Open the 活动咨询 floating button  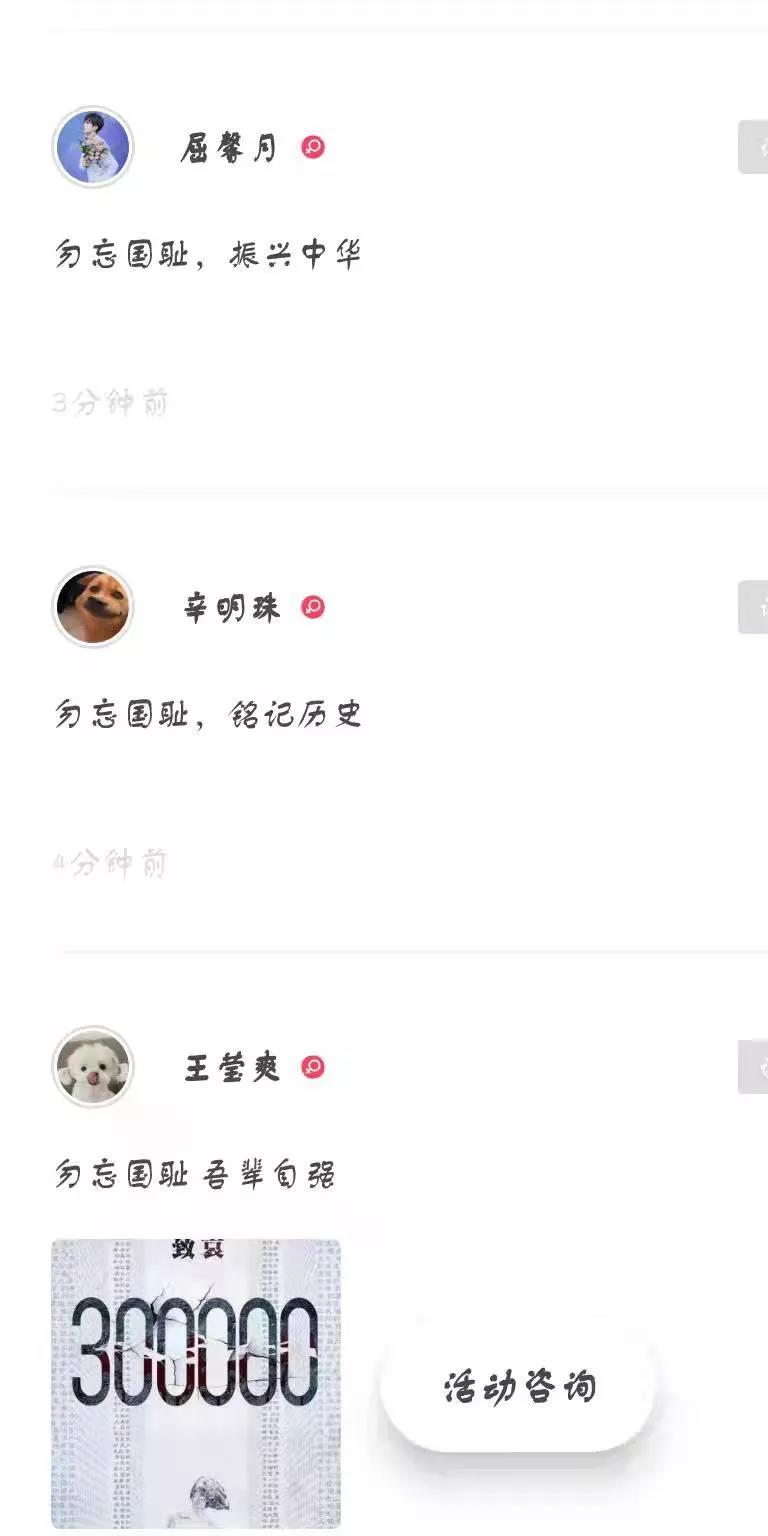(518, 1387)
